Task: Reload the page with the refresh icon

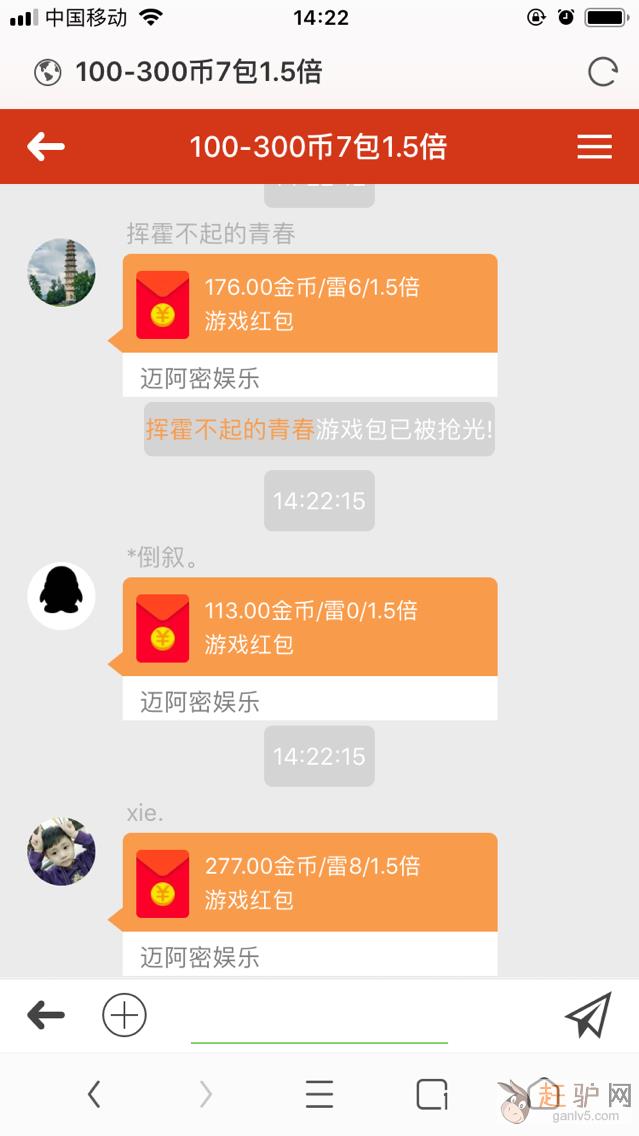Action: (602, 72)
